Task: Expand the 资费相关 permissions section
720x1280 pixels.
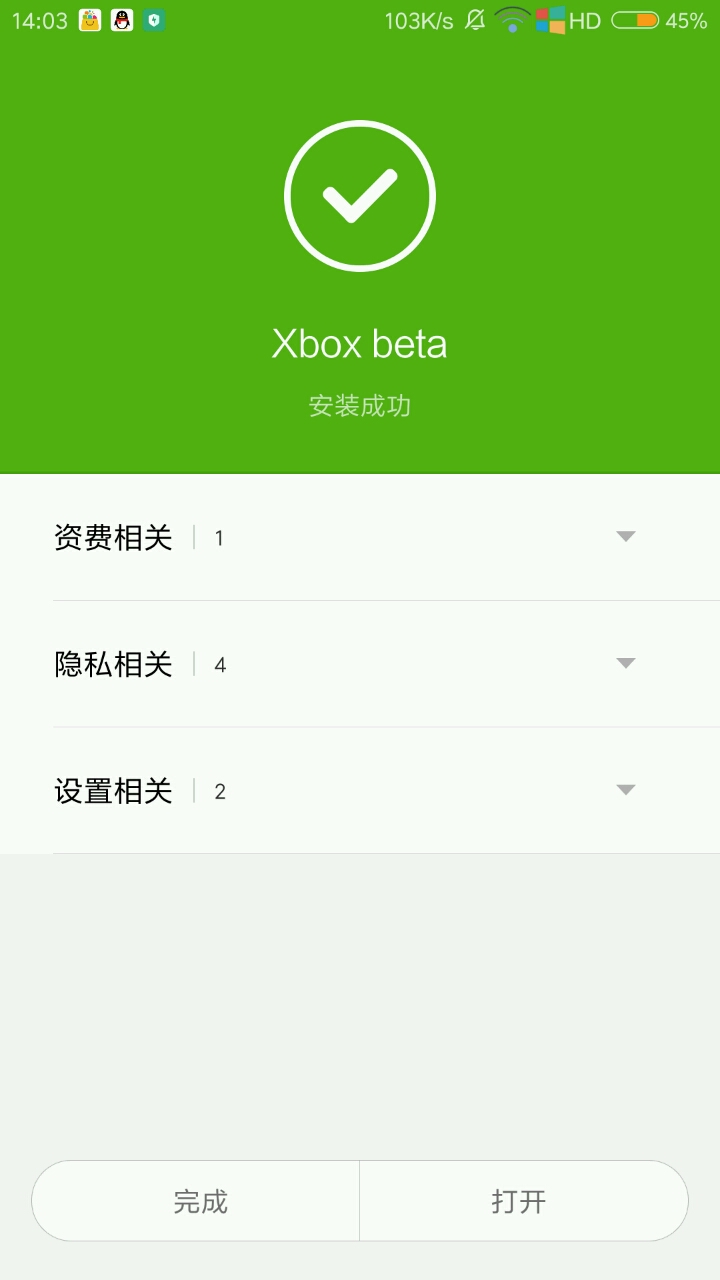Action: pyautogui.click(x=360, y=537)
